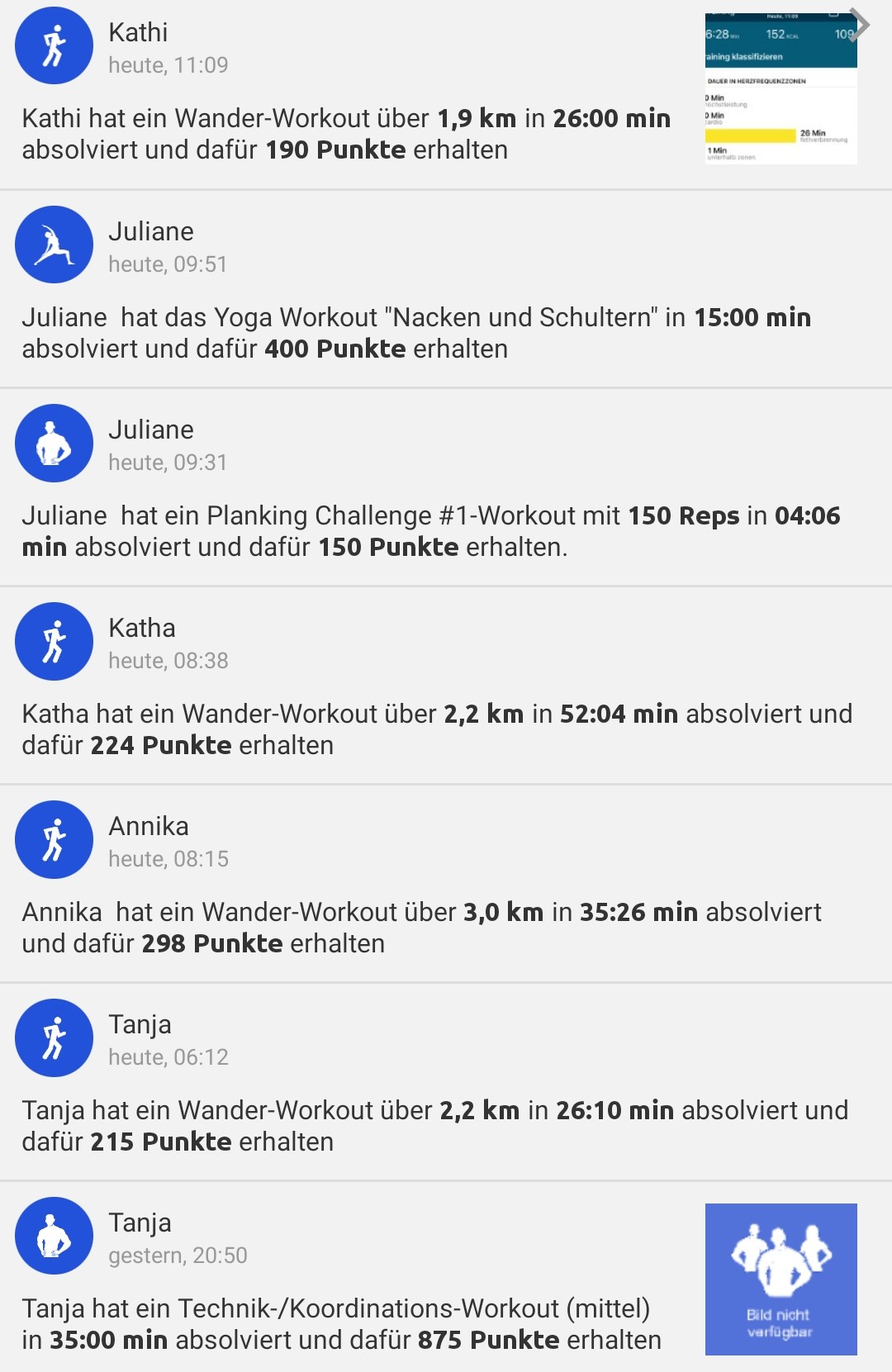The height and width of the screenshot is (1372, 892).
Task: Select Annika's name link
Action: tap(149, 825)
